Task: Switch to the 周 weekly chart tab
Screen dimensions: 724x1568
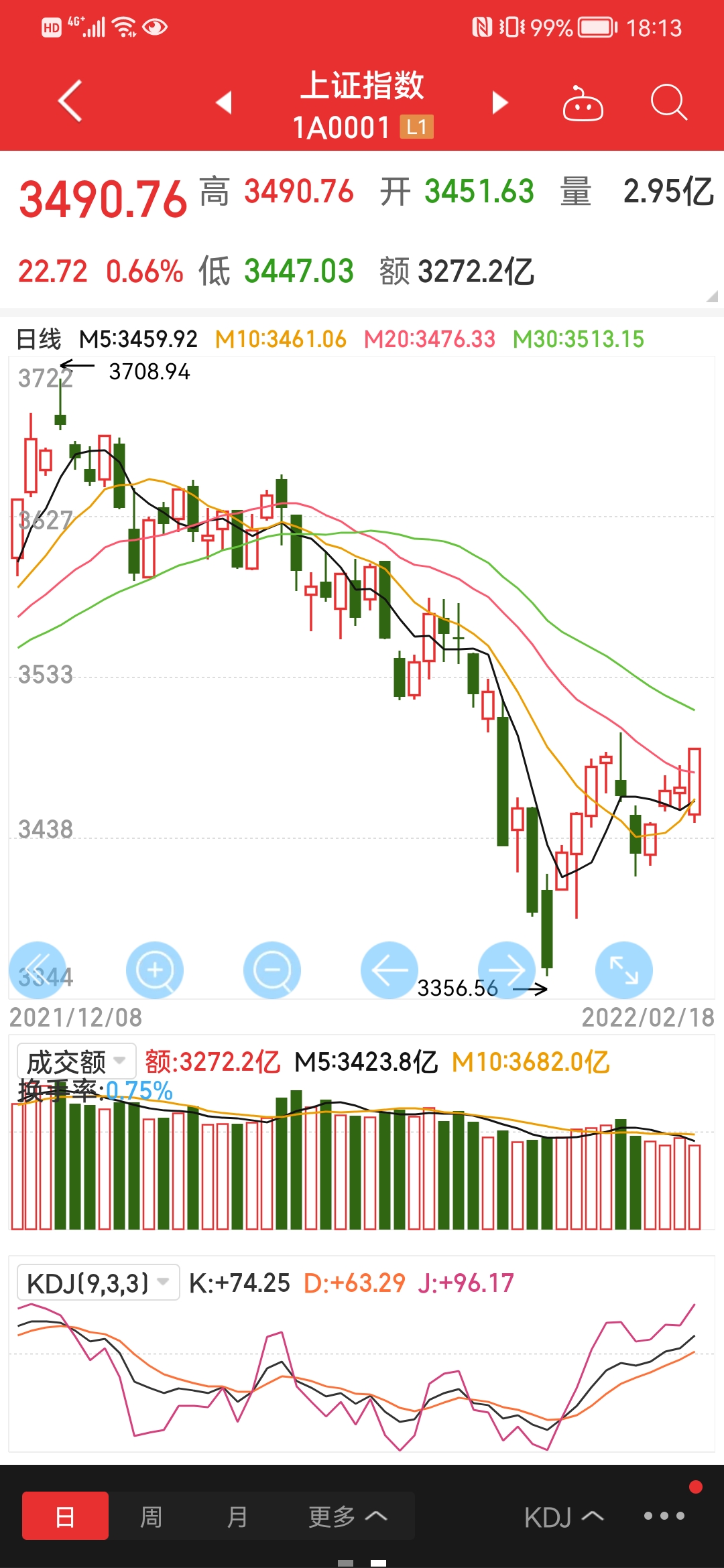Action: point(152,1515)
